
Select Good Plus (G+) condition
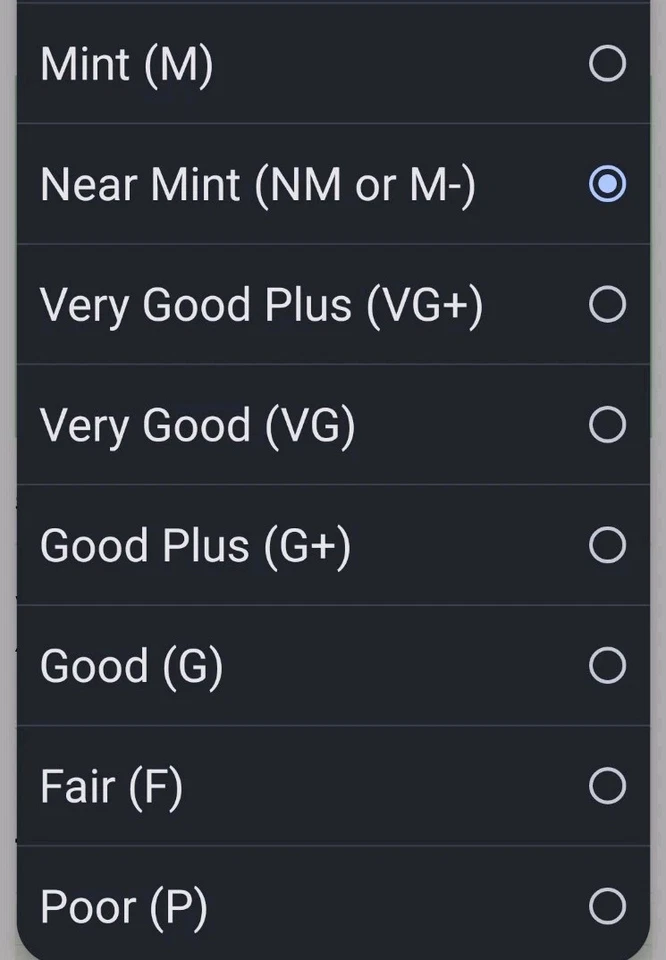[x=607, y=545]
